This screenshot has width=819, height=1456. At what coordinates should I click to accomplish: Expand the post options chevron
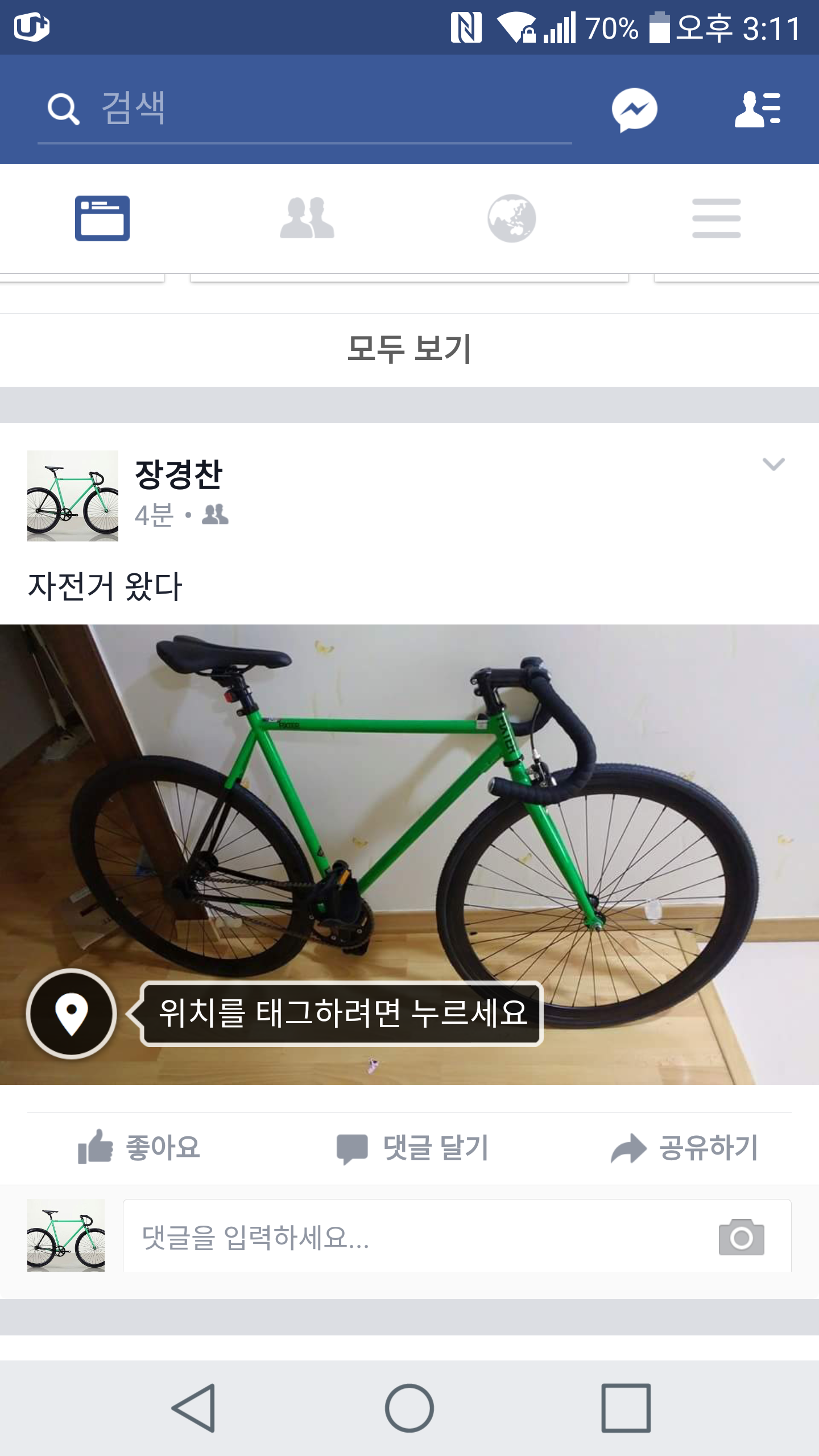point(773,464)
